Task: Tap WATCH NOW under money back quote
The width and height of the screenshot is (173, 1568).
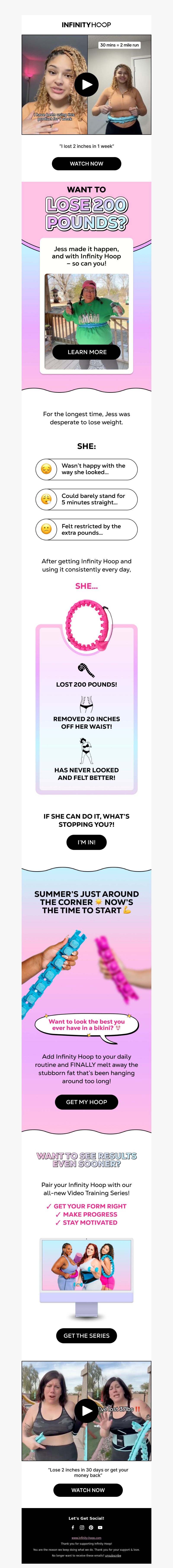Action: pyautogui.click(x=88, y=1490)
